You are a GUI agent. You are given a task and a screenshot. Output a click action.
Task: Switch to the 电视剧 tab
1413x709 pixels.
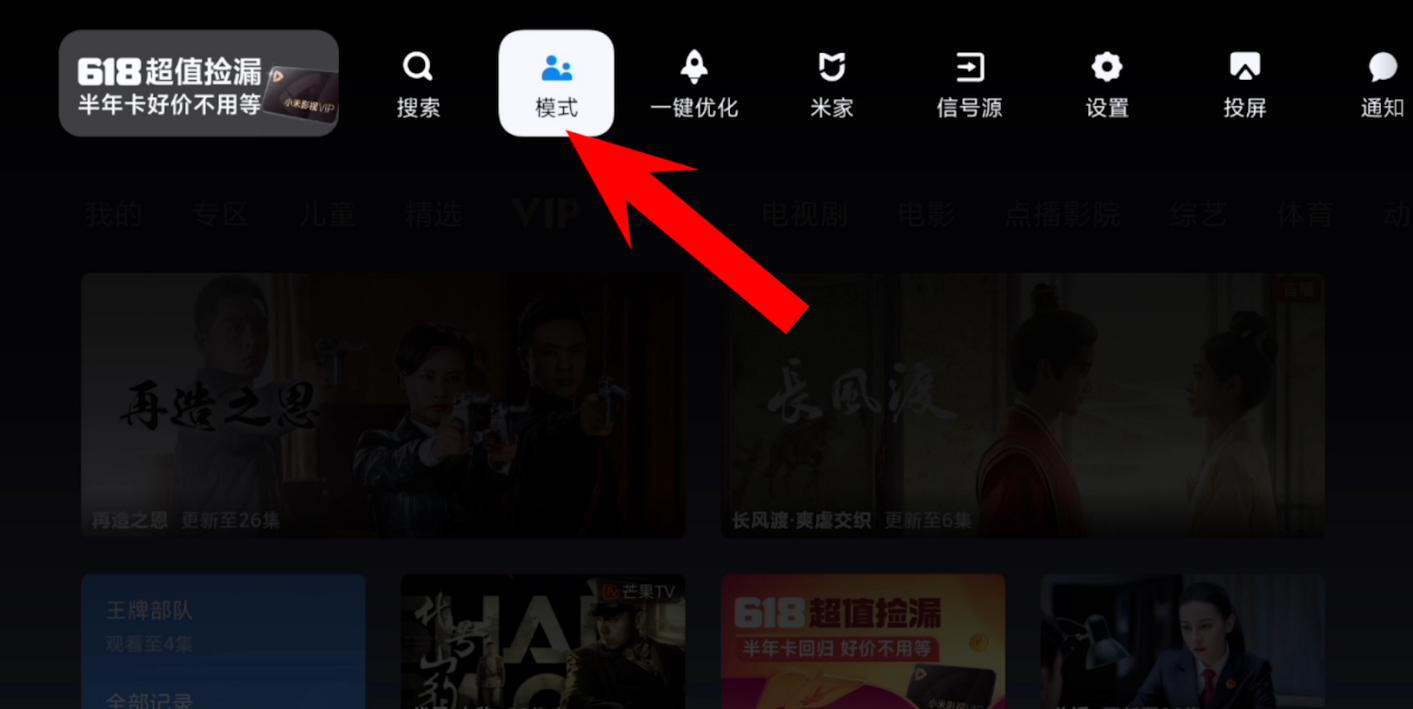pos(804,214)
